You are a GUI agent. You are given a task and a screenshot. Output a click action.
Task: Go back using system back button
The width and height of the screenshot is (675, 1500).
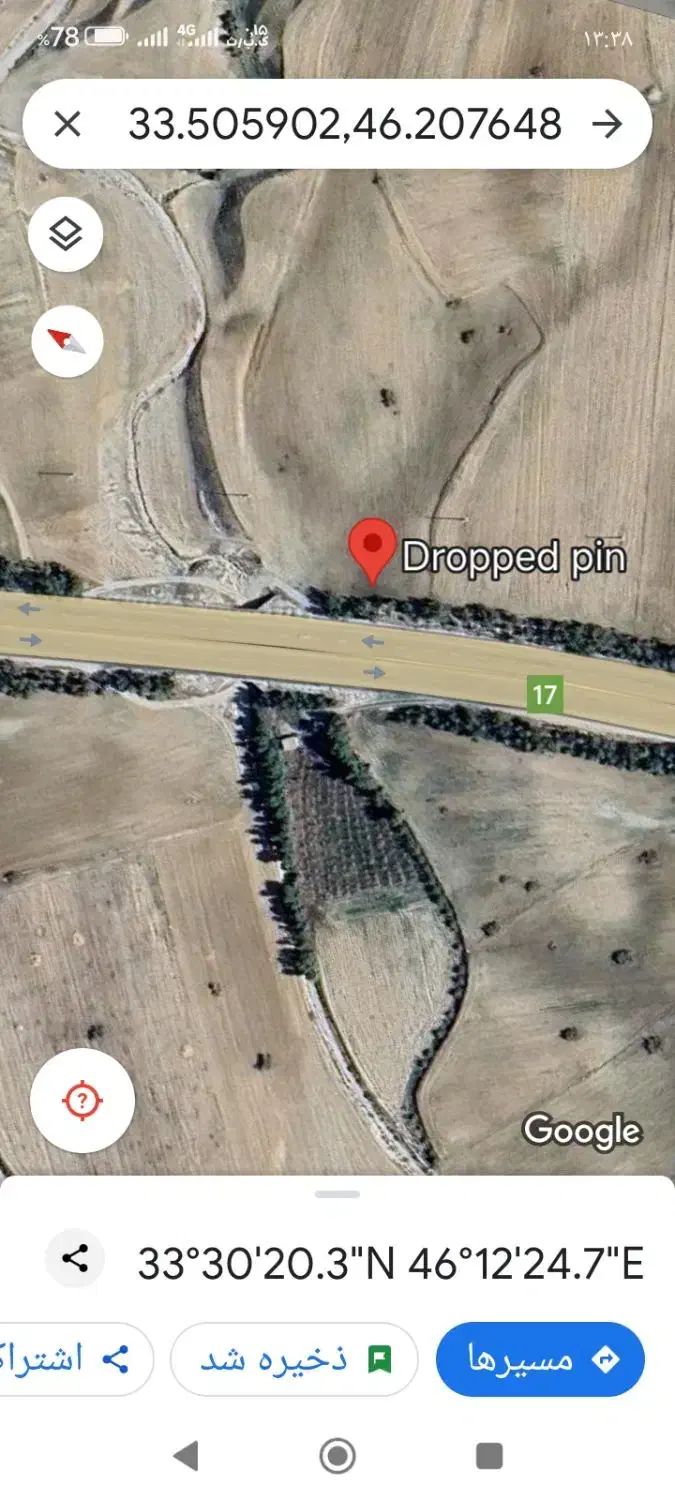(x=186, y=1455)
